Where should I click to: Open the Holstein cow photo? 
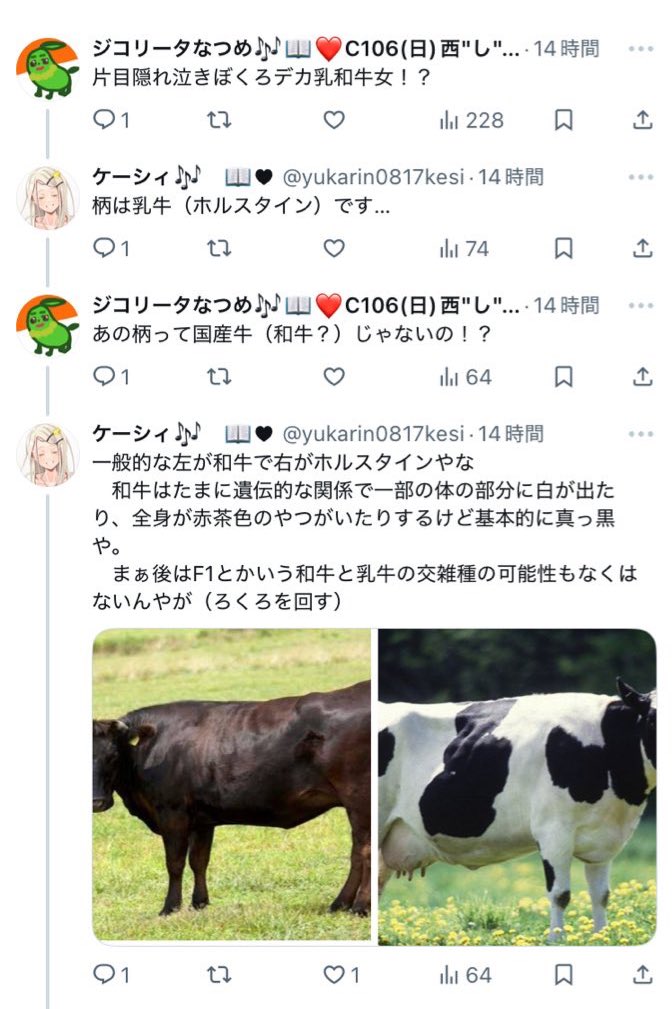point(517,786)
